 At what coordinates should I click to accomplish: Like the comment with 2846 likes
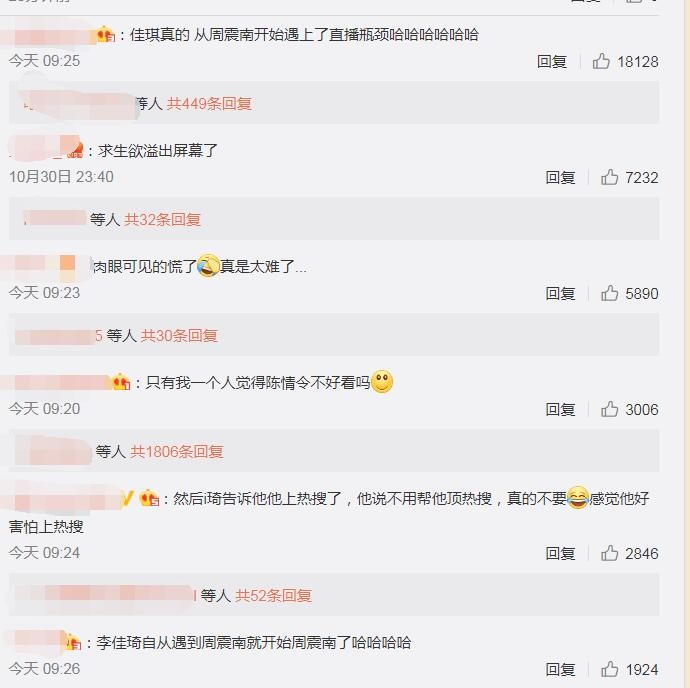[x=609, y=553]
